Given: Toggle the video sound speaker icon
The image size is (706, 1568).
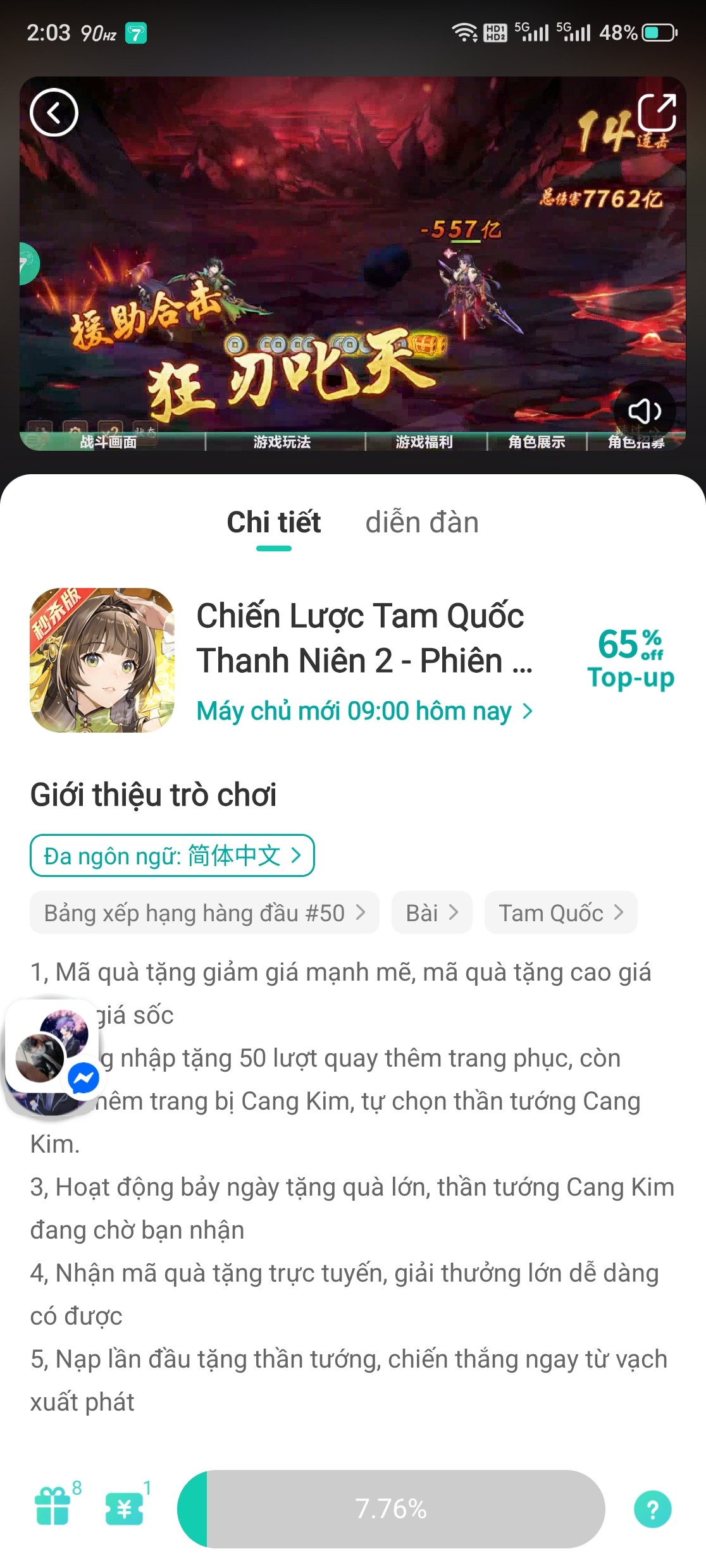Looking at the screenshot, I should [x=644, y=411].
